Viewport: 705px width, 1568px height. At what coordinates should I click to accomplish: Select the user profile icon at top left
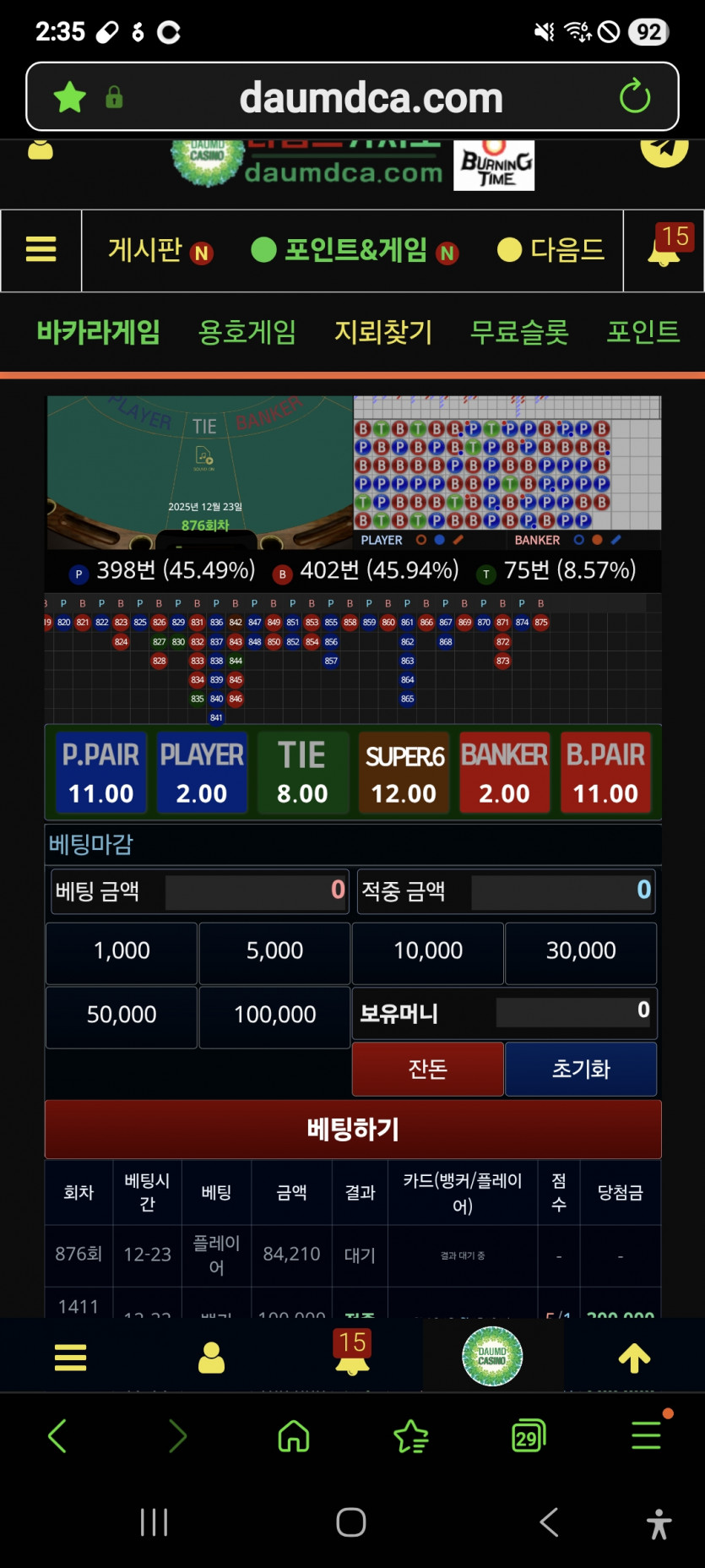coord(41,150)
